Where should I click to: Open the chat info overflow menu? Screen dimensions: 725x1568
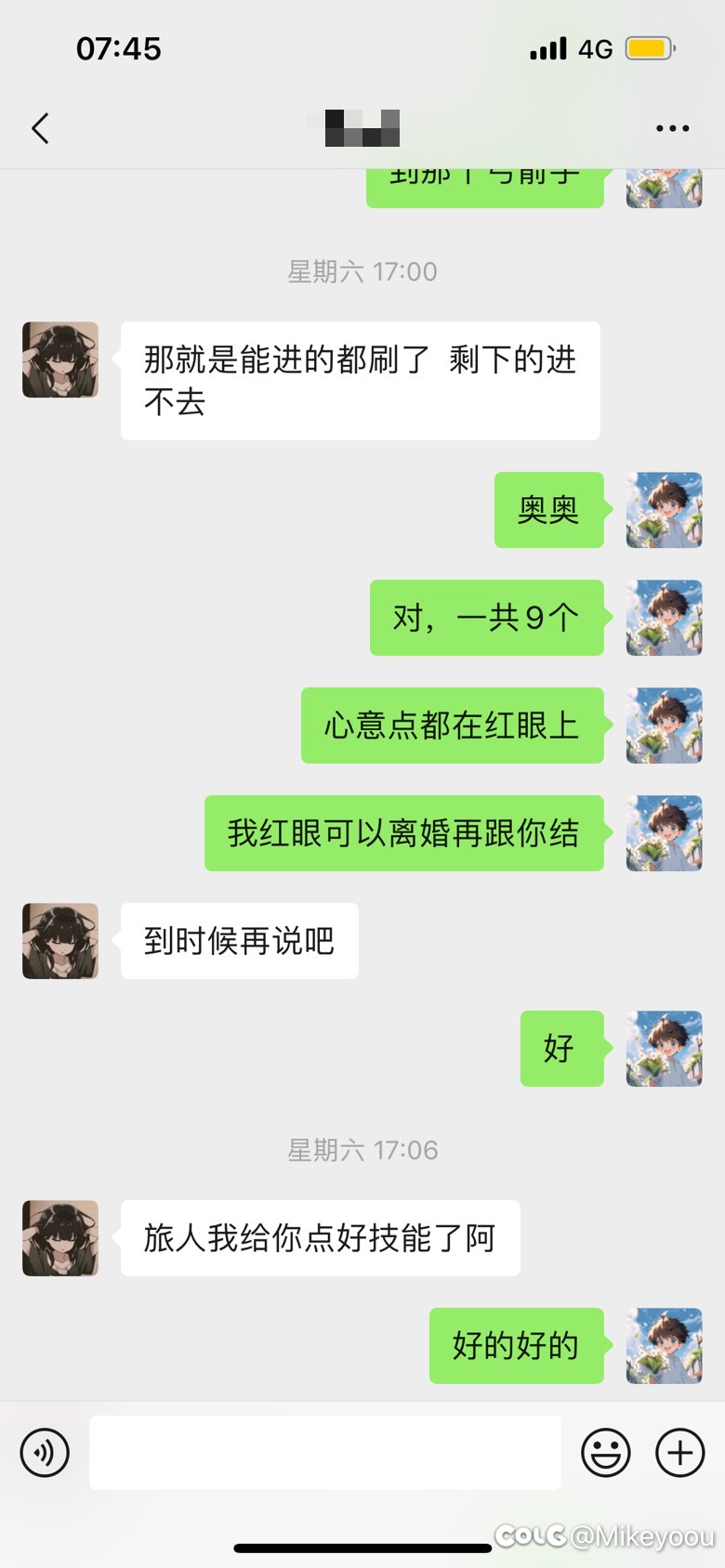click(x=672, y=128)
